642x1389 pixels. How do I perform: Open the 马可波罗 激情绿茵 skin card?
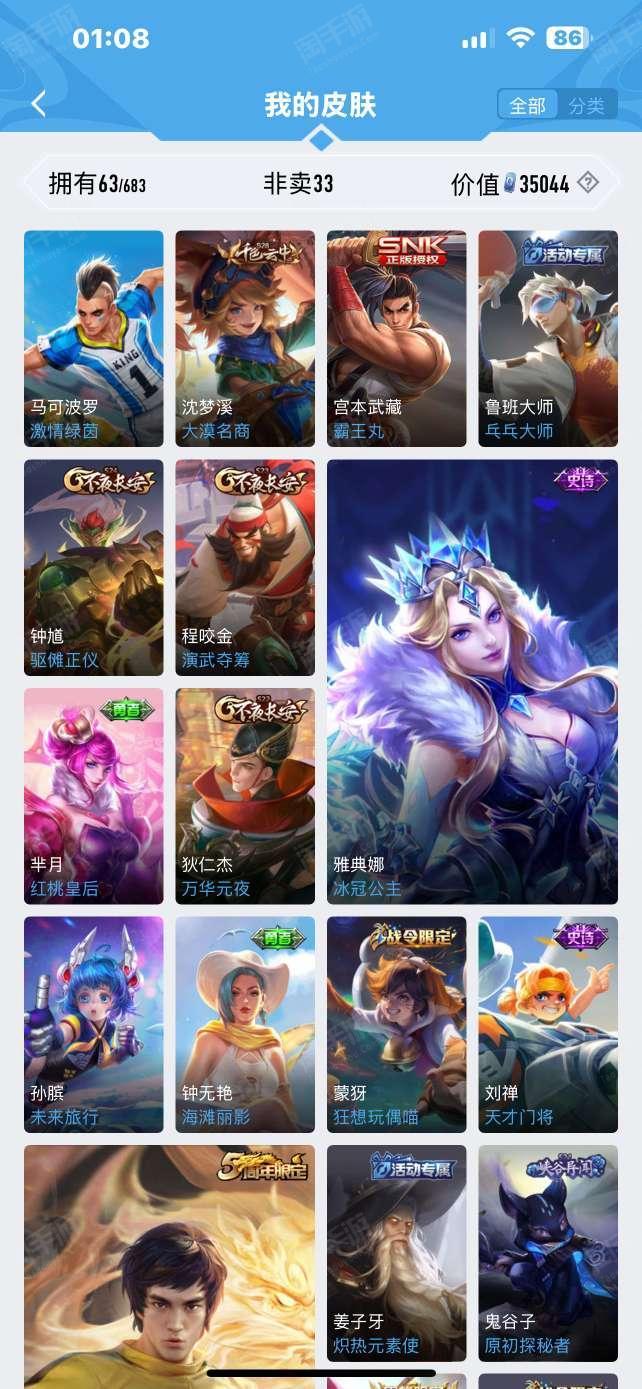94,339
